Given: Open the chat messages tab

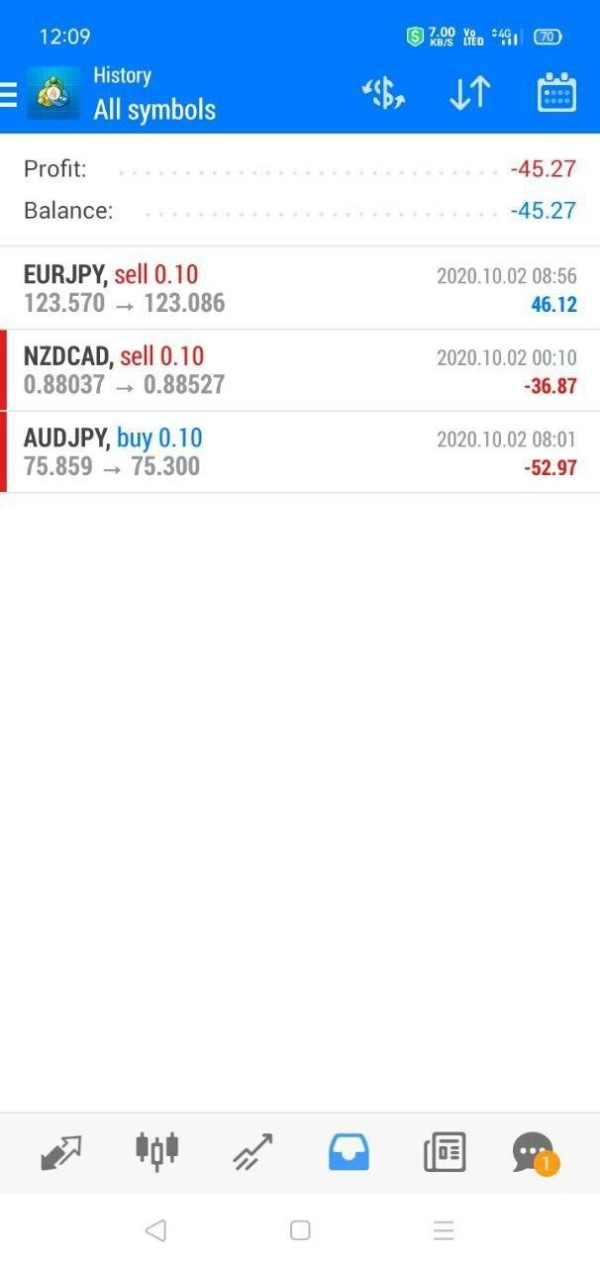Looking at the screenshot, I should click(534, 1152).
